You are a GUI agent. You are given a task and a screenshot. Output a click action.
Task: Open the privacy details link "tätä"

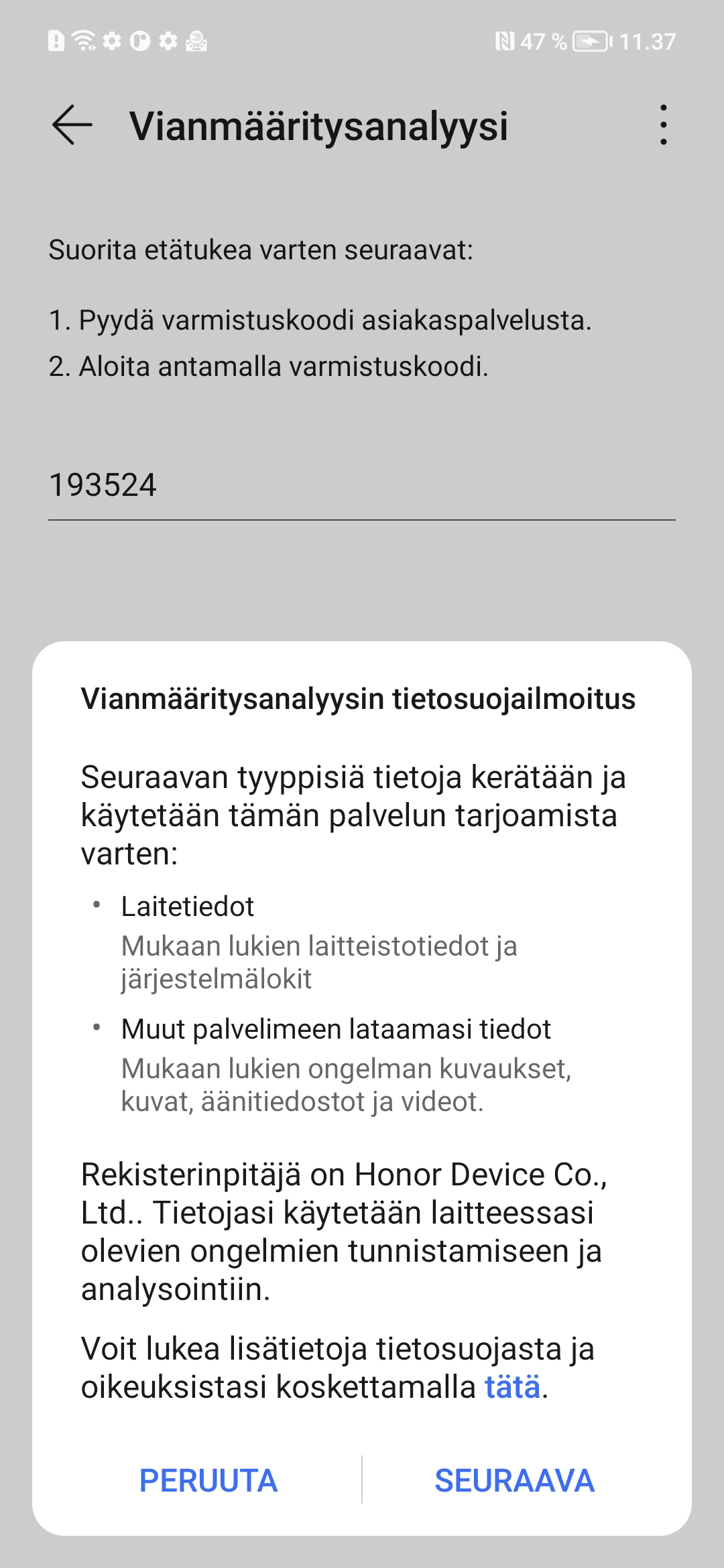(512, 1387)
